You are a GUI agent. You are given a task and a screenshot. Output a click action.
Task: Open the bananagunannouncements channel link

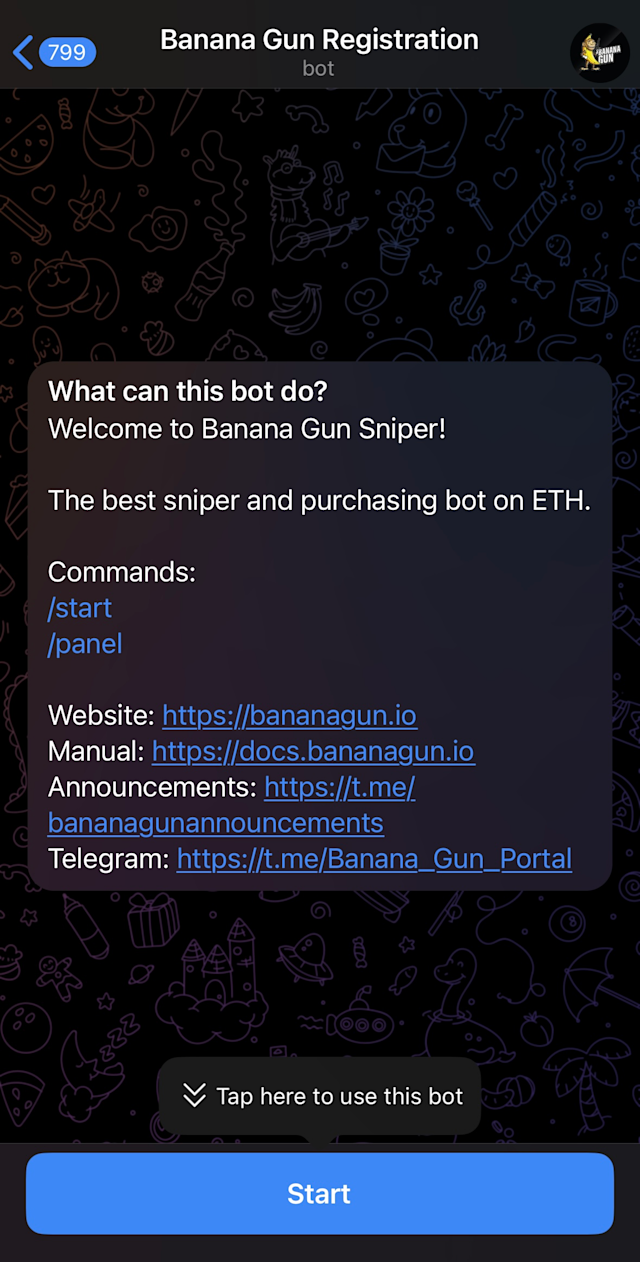click(216, 823)
